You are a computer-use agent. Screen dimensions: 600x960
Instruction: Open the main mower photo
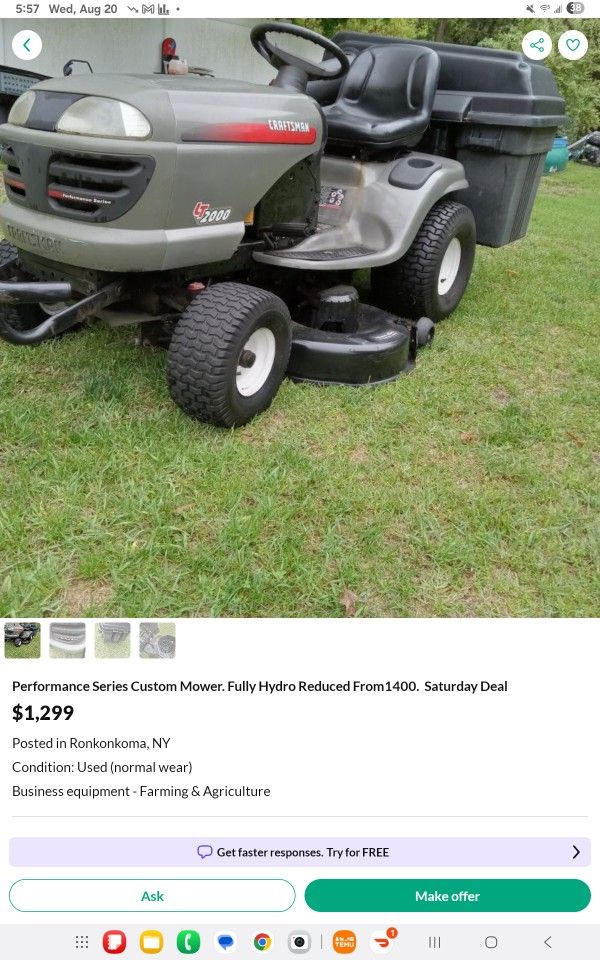click(x=300, y=317)
